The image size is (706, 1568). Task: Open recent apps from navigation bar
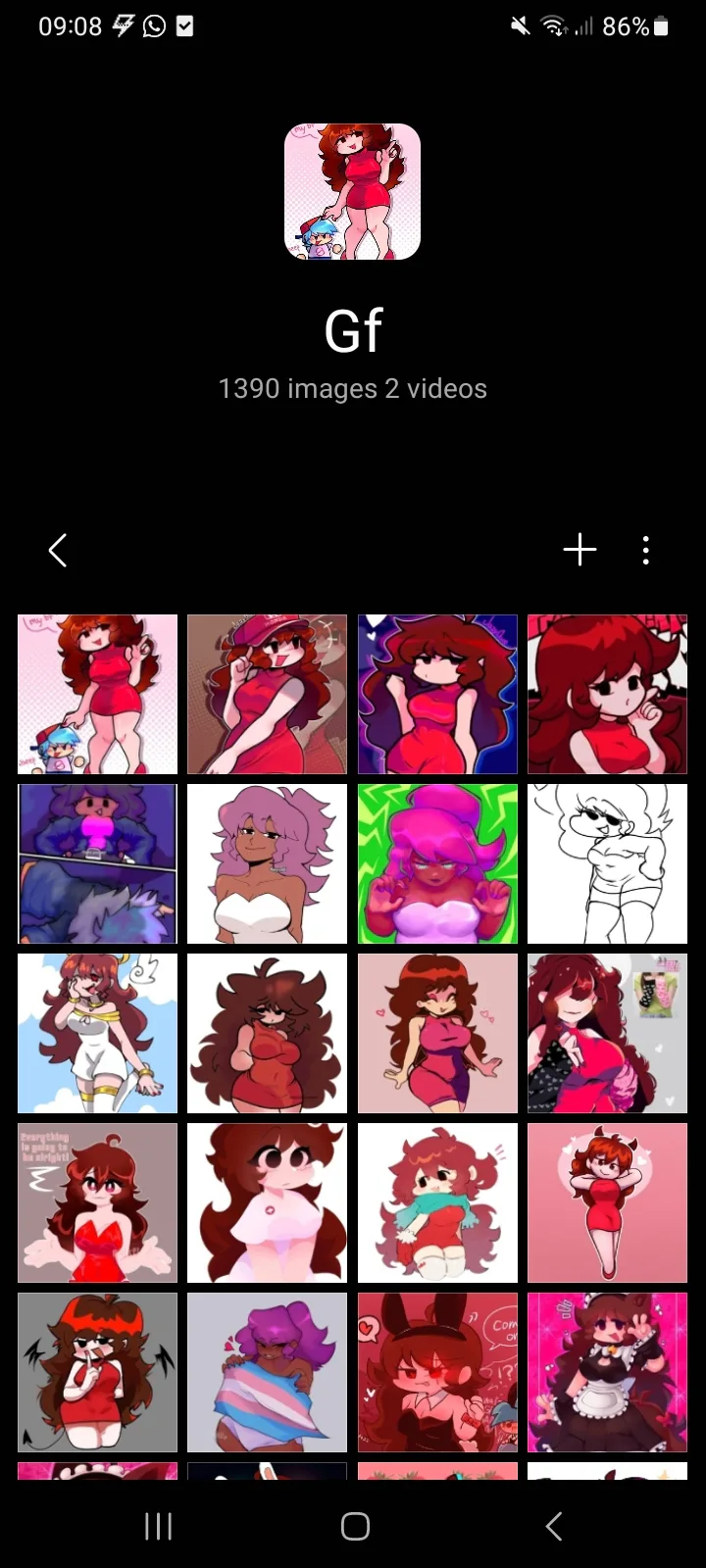(158, 1526)
